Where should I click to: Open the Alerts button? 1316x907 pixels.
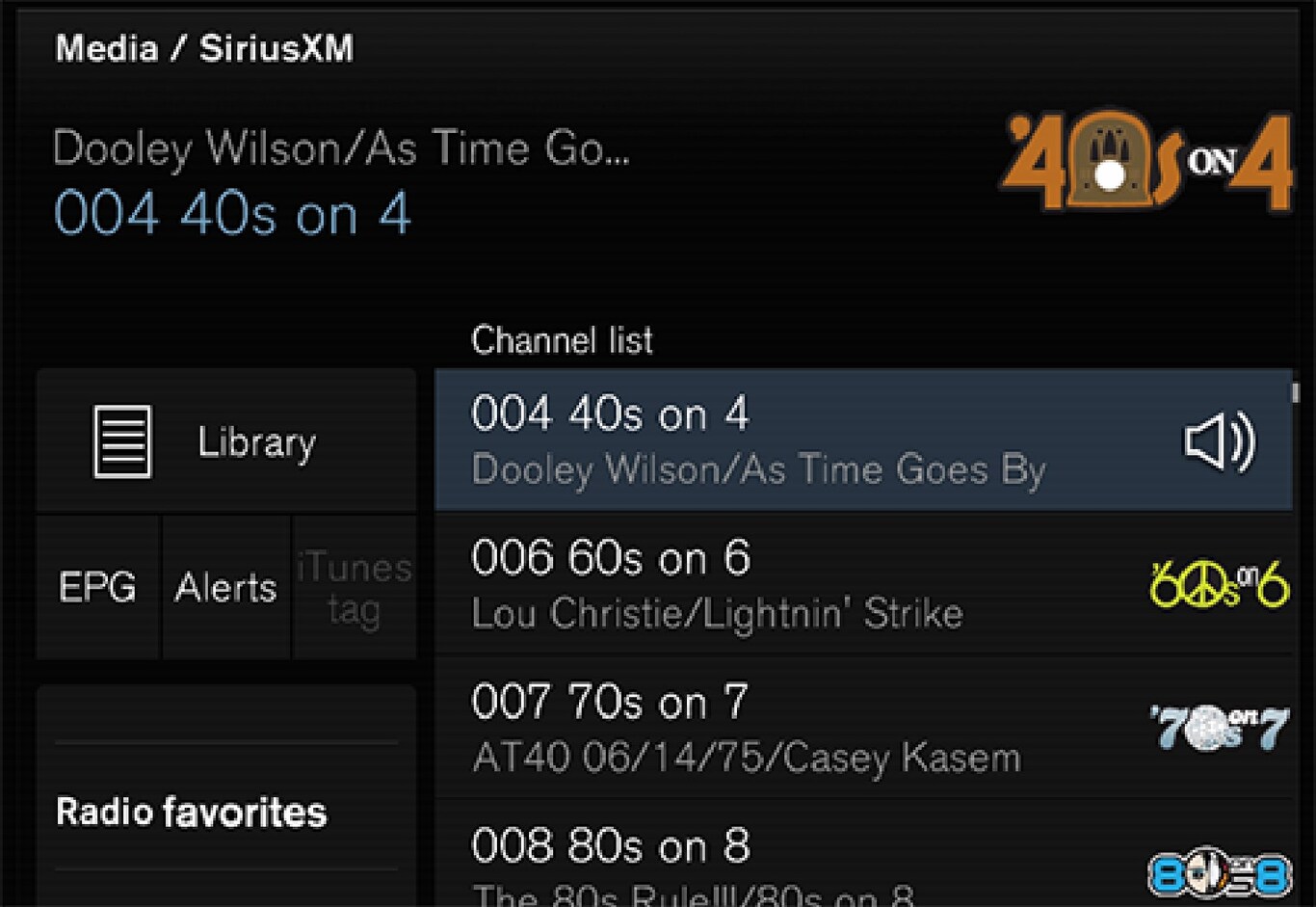225,587
